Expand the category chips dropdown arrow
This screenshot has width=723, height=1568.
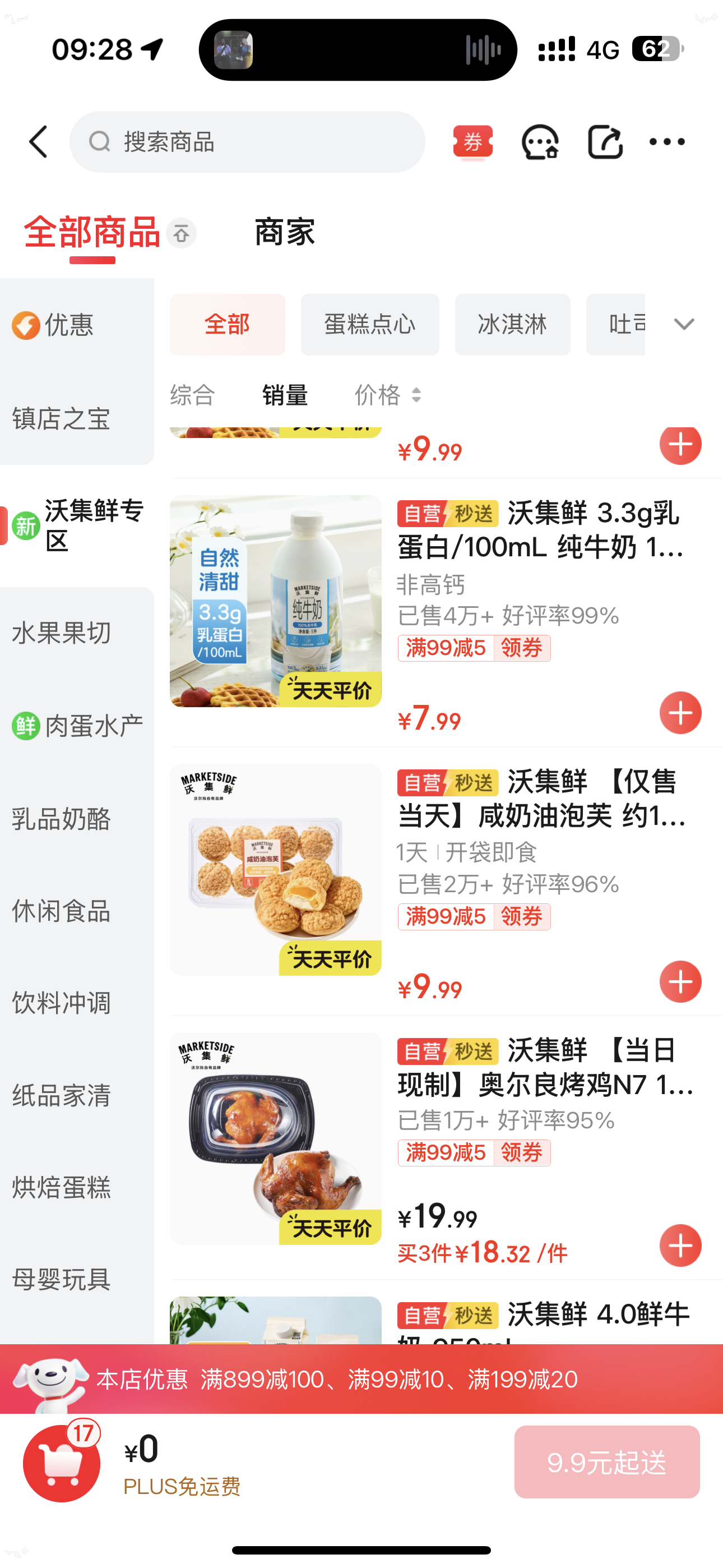(x=684, y=325)
